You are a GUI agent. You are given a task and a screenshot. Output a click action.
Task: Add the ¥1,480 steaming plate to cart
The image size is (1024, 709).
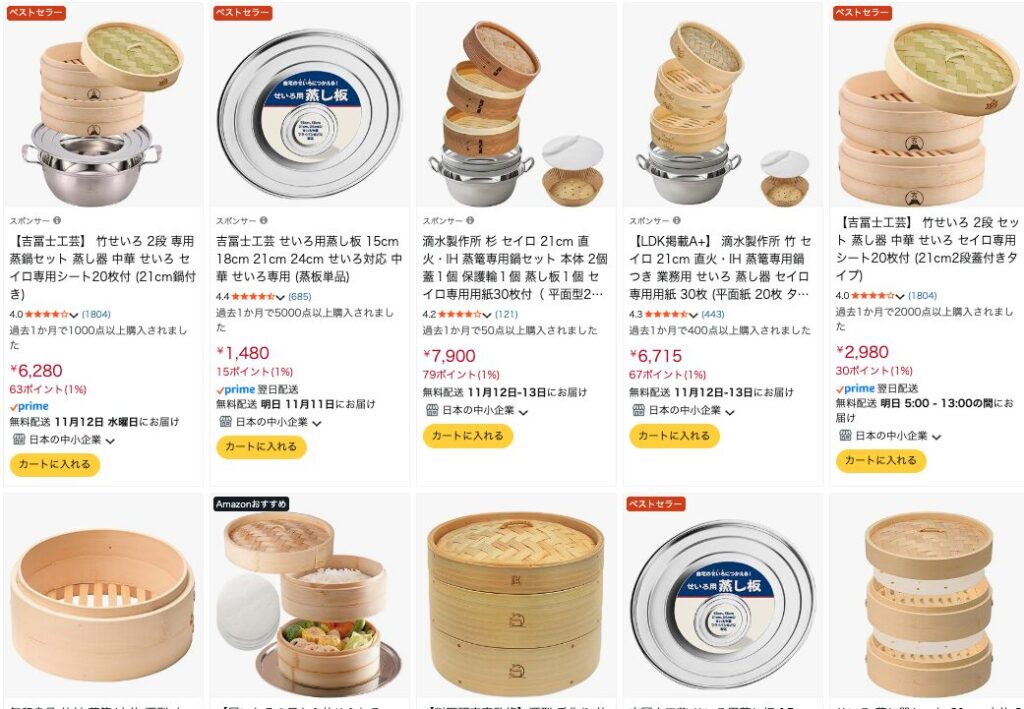point(261,447)
